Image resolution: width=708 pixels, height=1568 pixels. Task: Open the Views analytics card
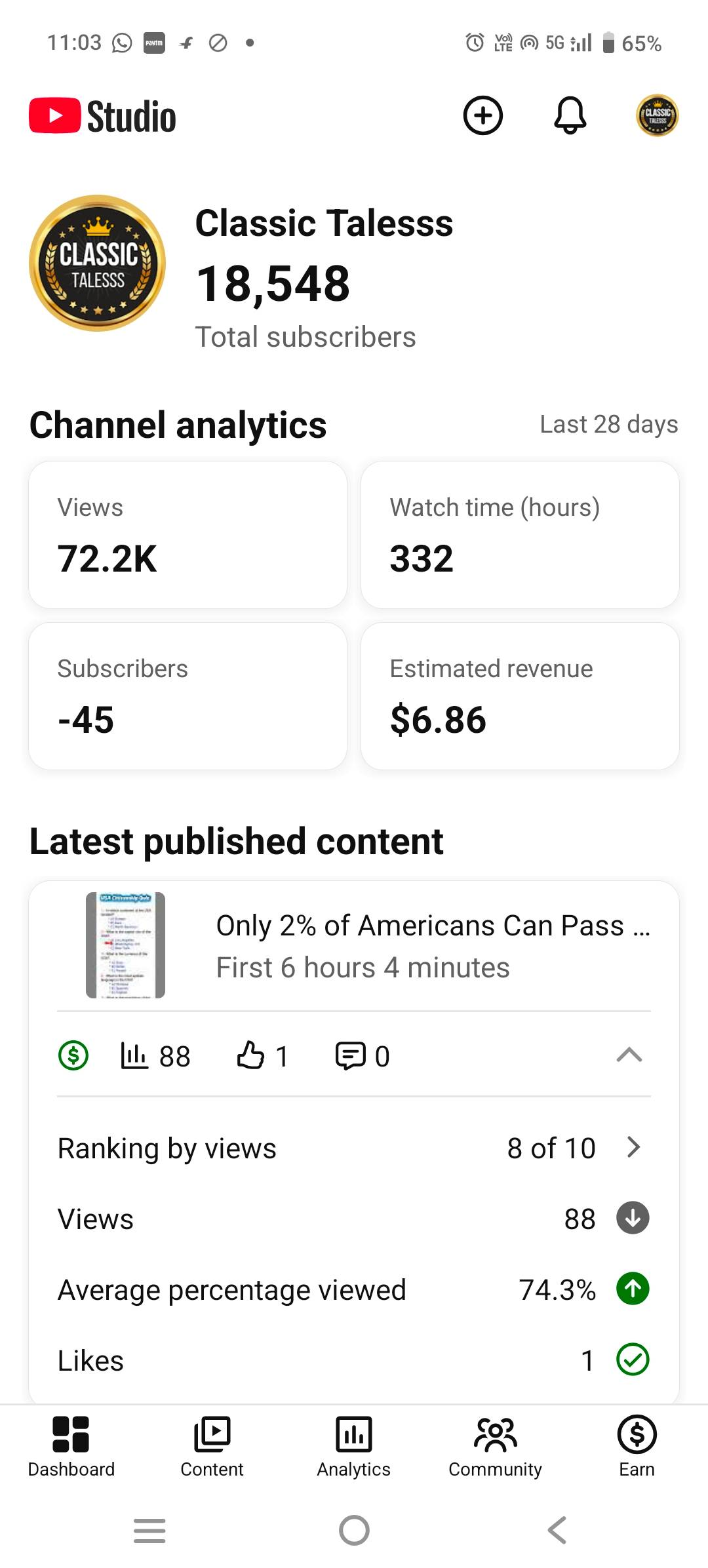pos(187,535)
